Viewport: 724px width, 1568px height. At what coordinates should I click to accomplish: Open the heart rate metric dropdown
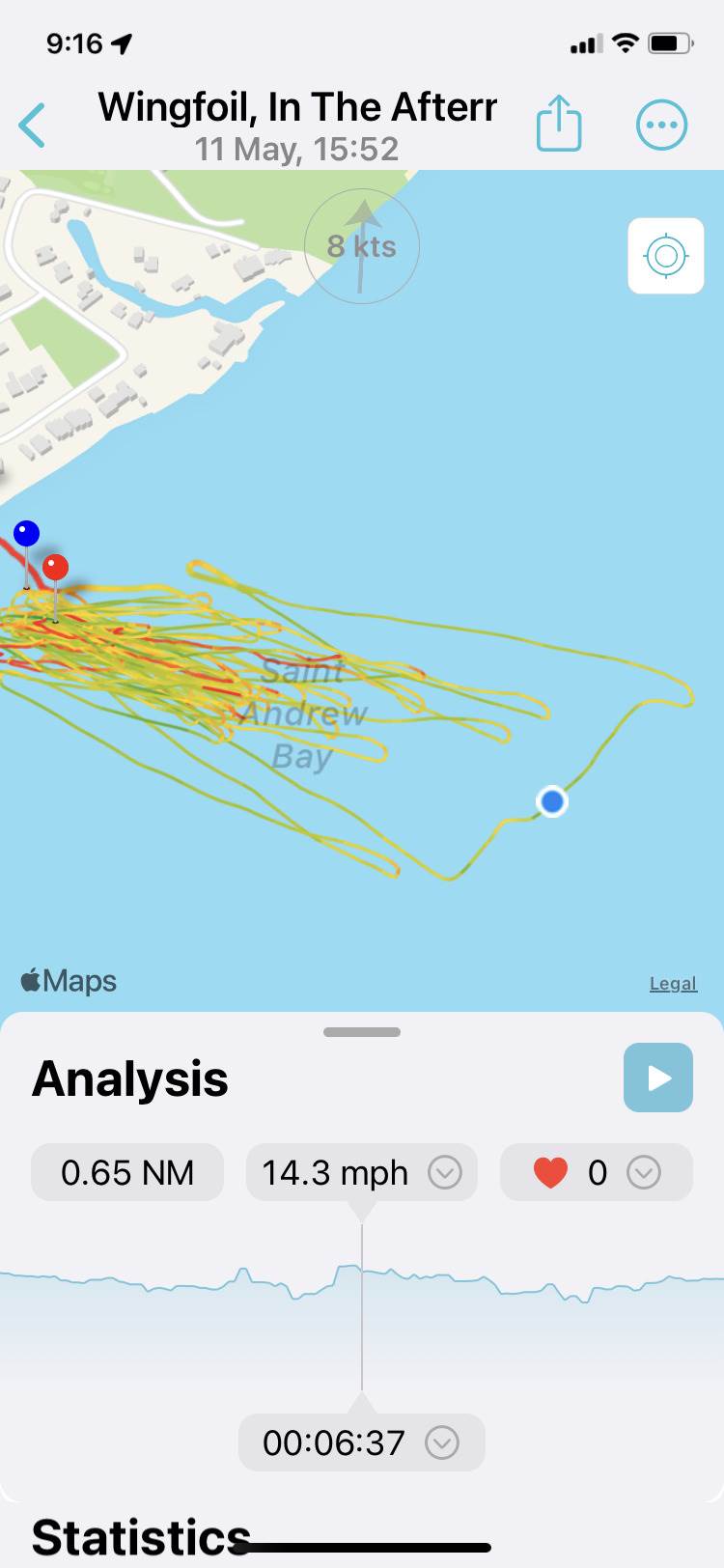[643, 1173]
